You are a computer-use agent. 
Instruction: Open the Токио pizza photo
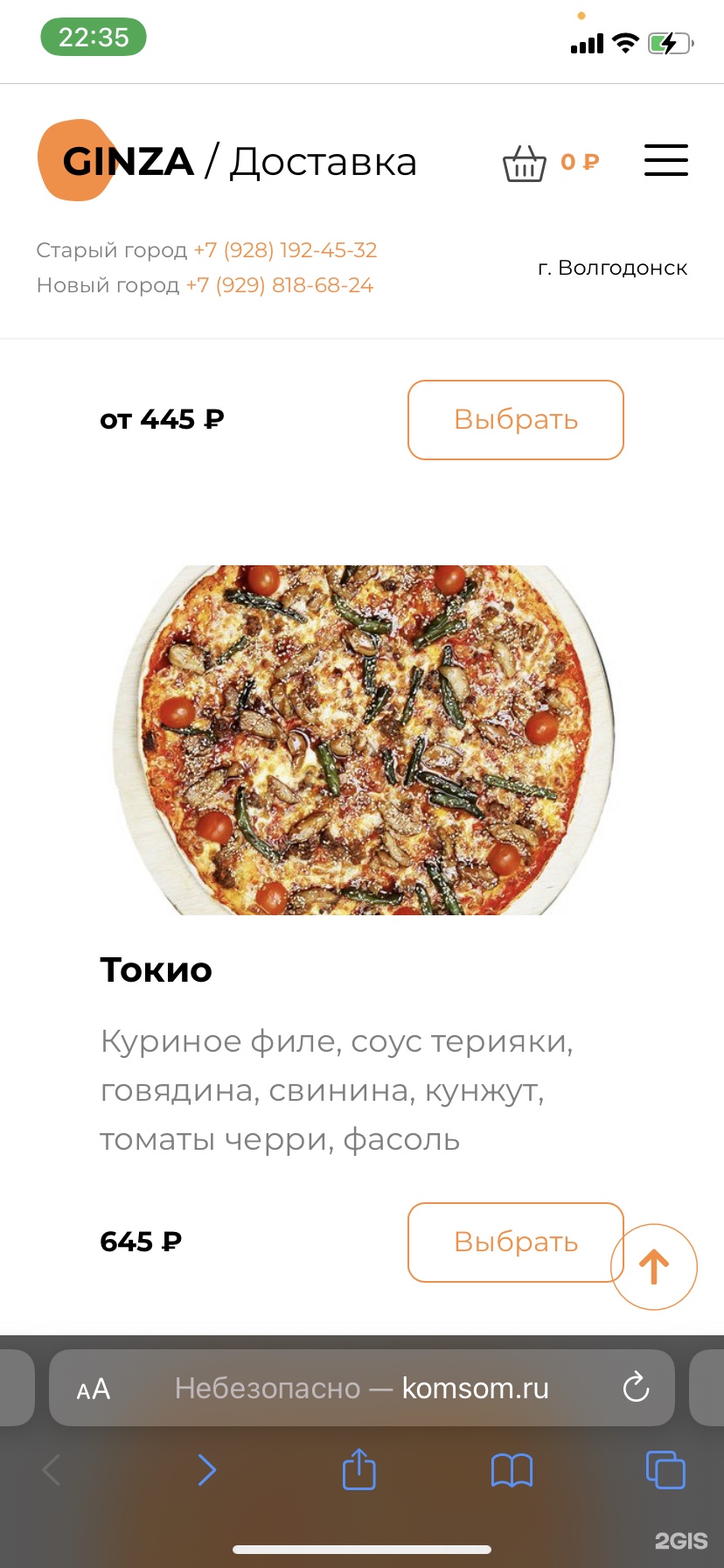(363, 740)
